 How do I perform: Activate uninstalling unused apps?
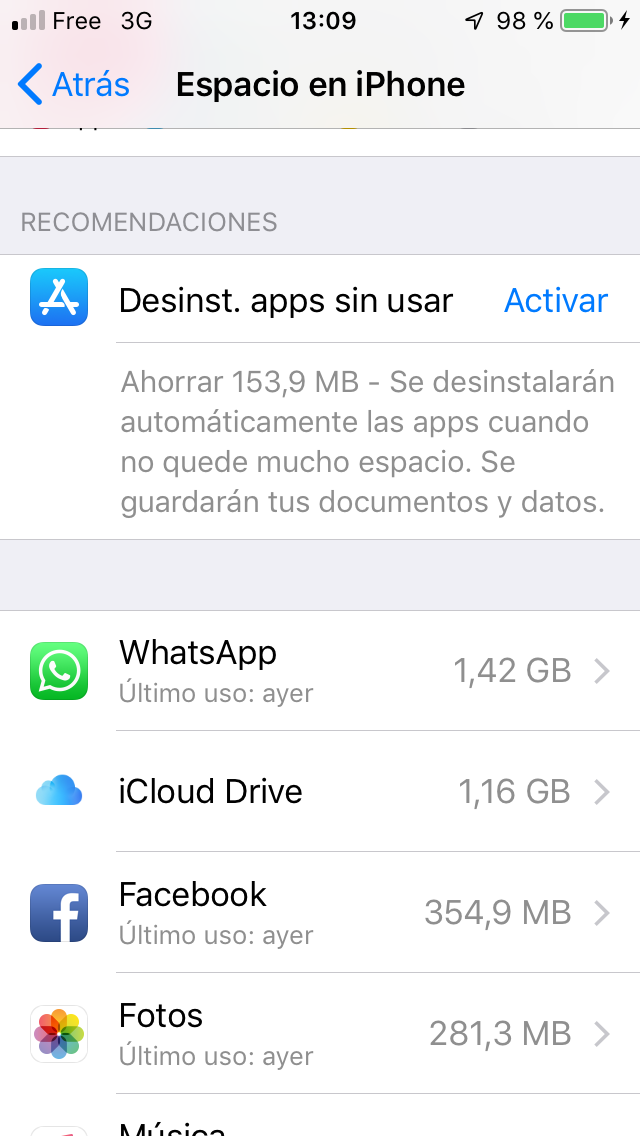[555, 300]
